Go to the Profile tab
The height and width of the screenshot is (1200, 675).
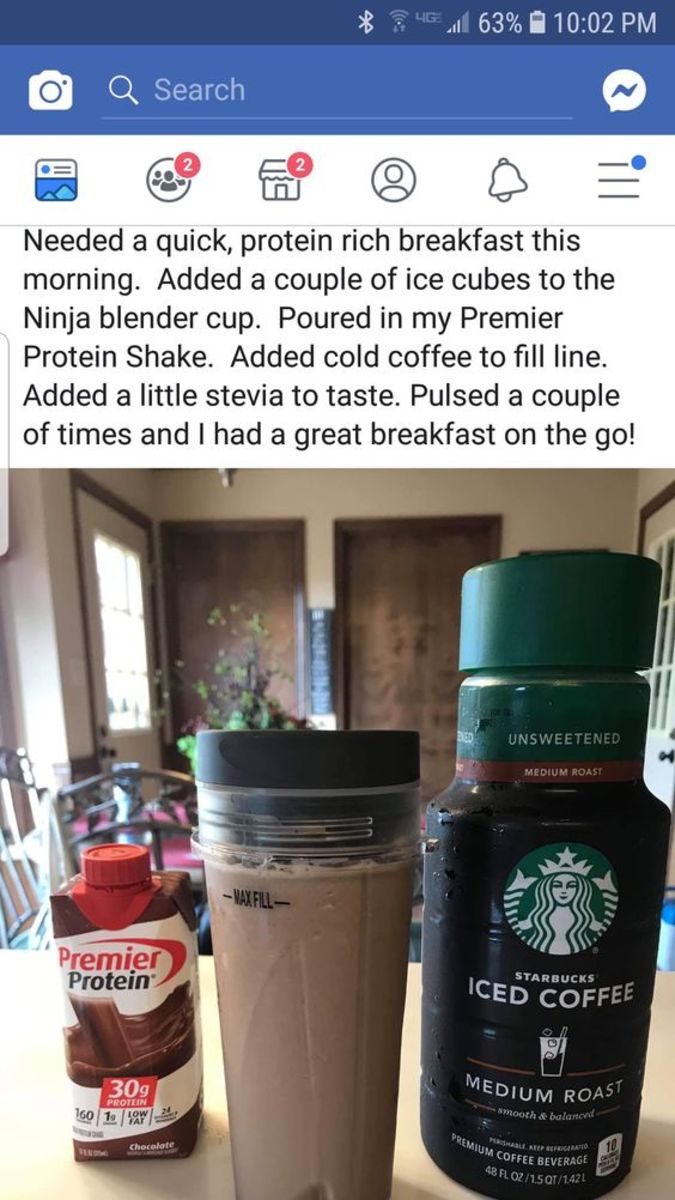(394, 181)
